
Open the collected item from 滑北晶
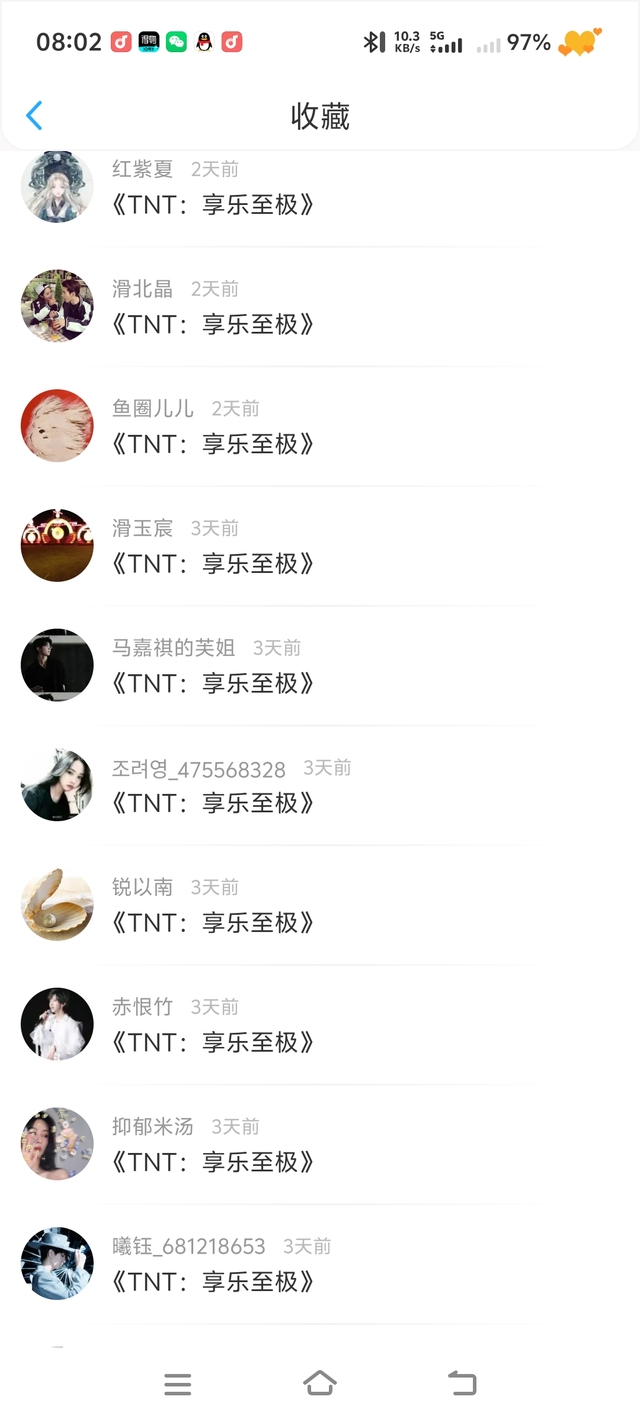(214, 324)
